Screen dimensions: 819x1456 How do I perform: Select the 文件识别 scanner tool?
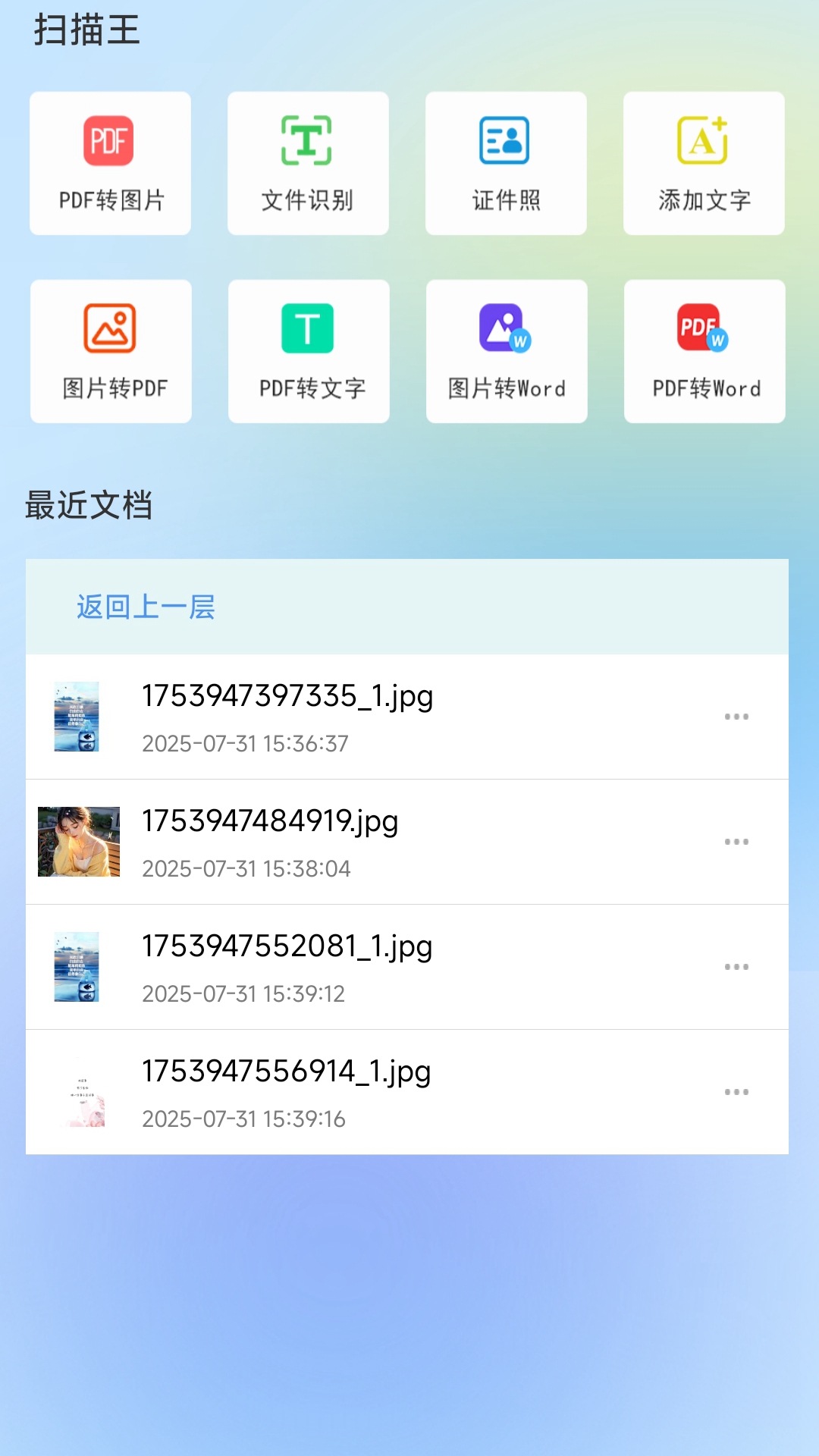tap(308, 163)
